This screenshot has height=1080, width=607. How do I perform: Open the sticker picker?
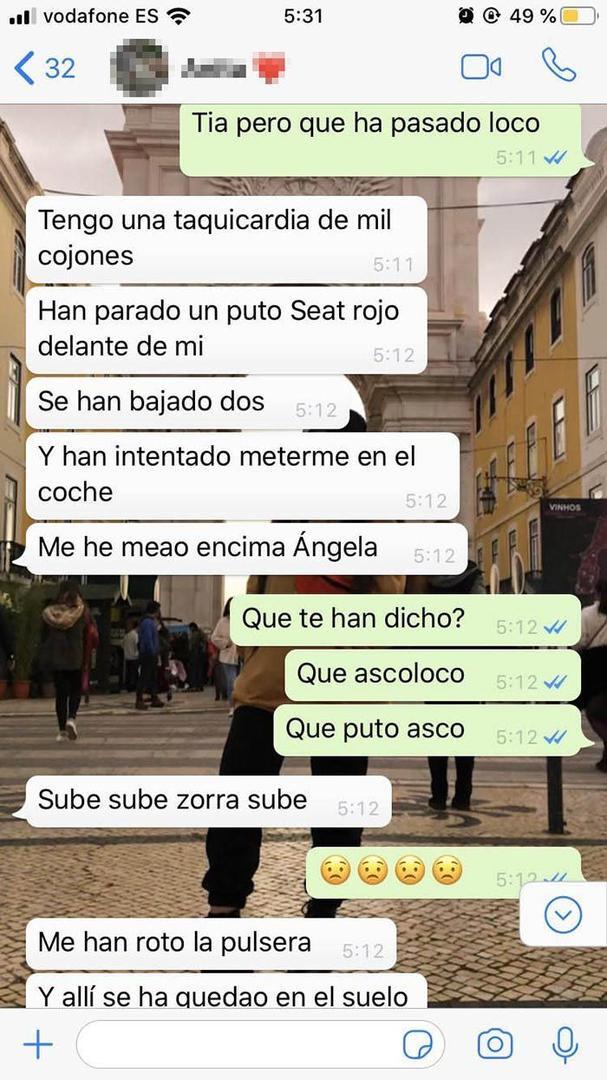point(418,1045)
